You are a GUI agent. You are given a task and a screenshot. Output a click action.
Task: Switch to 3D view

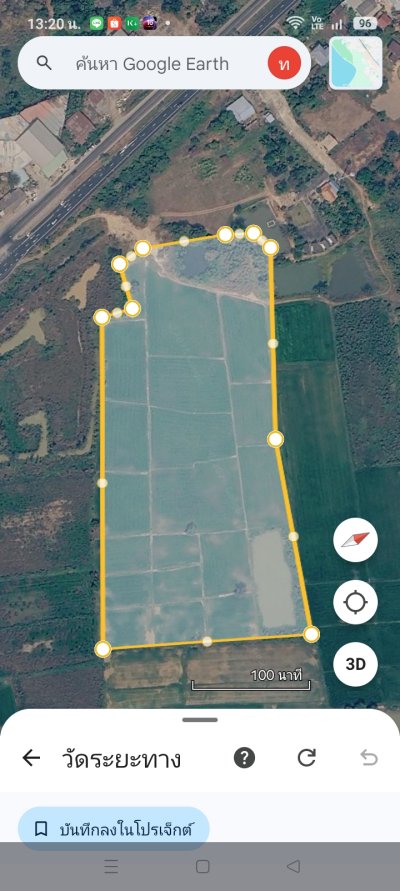pyautogui.click(x=356, y=664)
